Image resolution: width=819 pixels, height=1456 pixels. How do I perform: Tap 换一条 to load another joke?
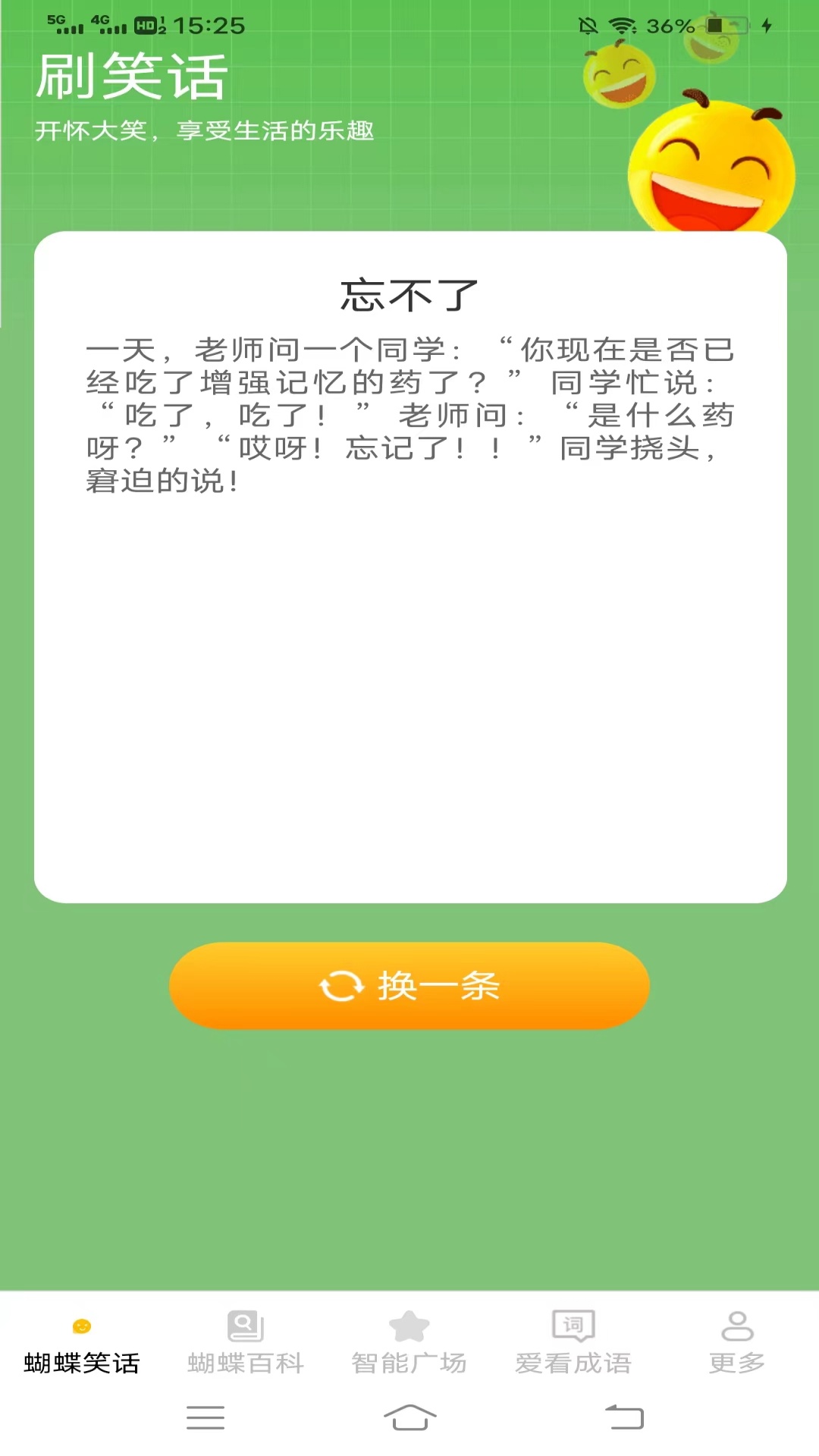[x=409, y=985]
